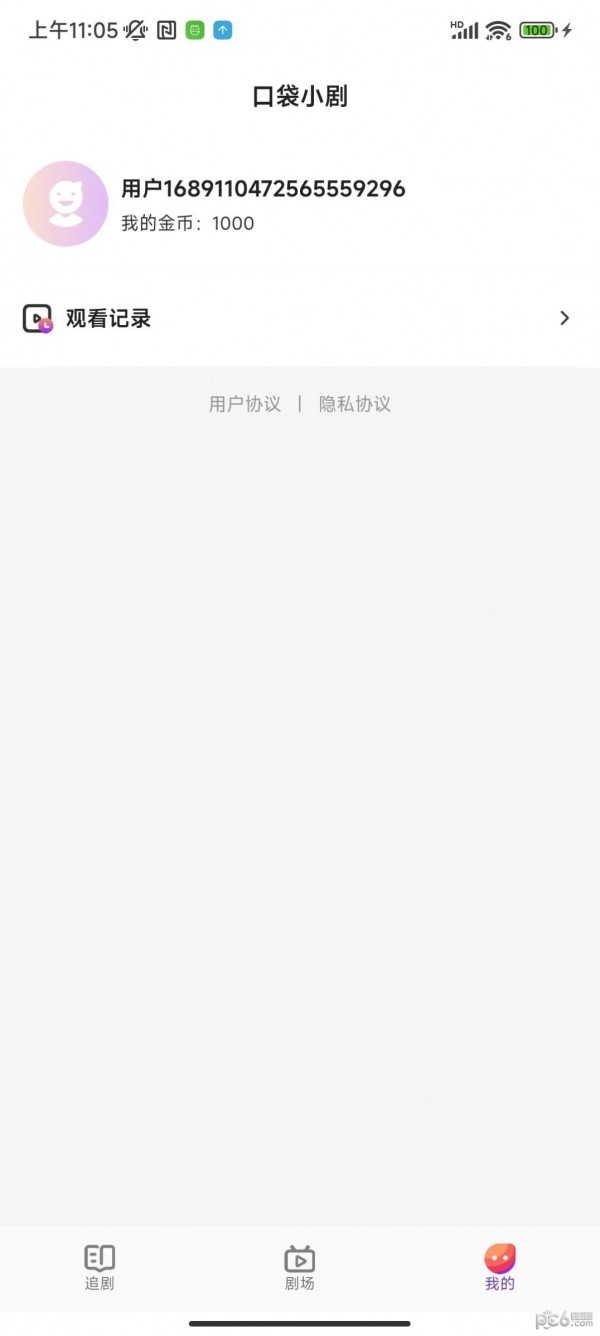Select the 我的 tab
600x1336 pixels.
(x=500, y=1268)
